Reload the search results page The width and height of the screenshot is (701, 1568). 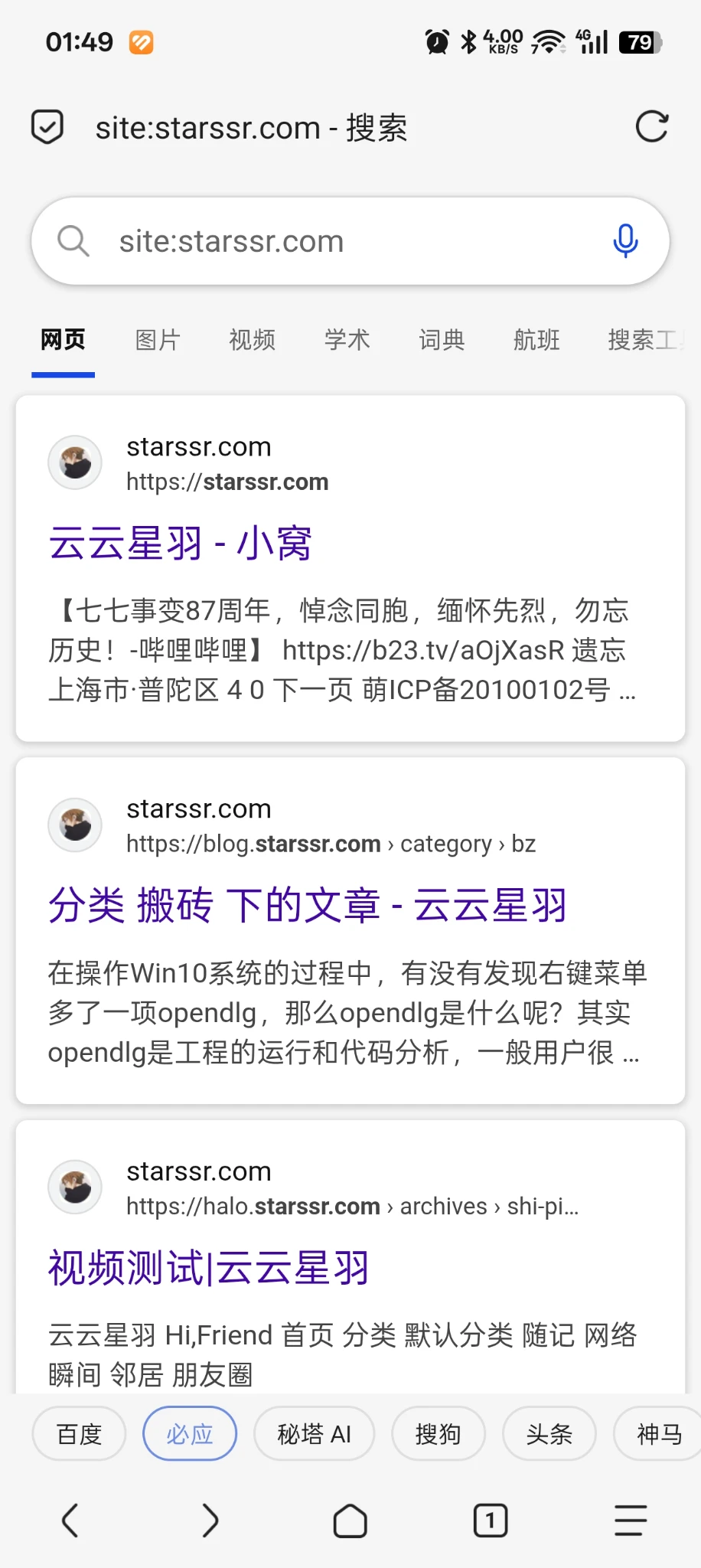point(652,127)
